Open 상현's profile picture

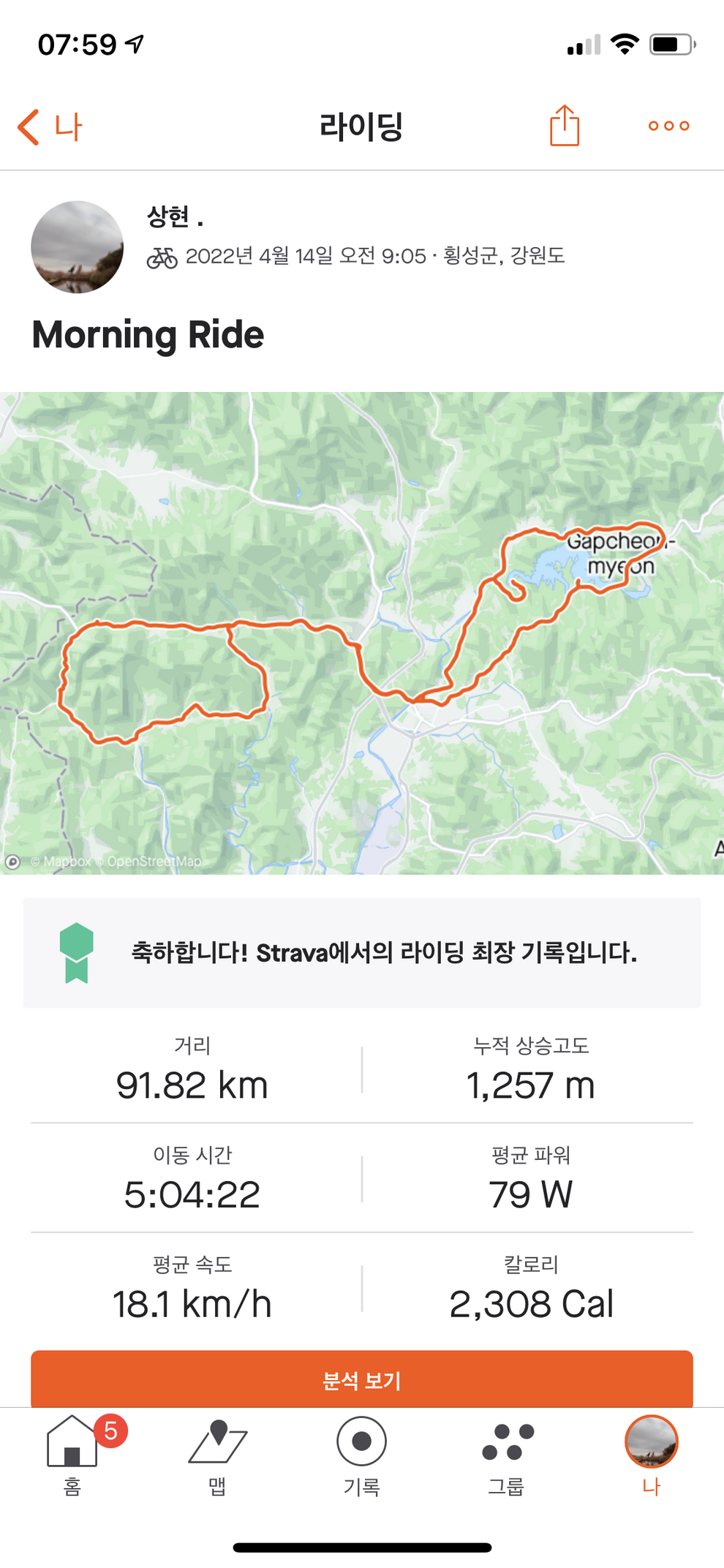point(77,247)
